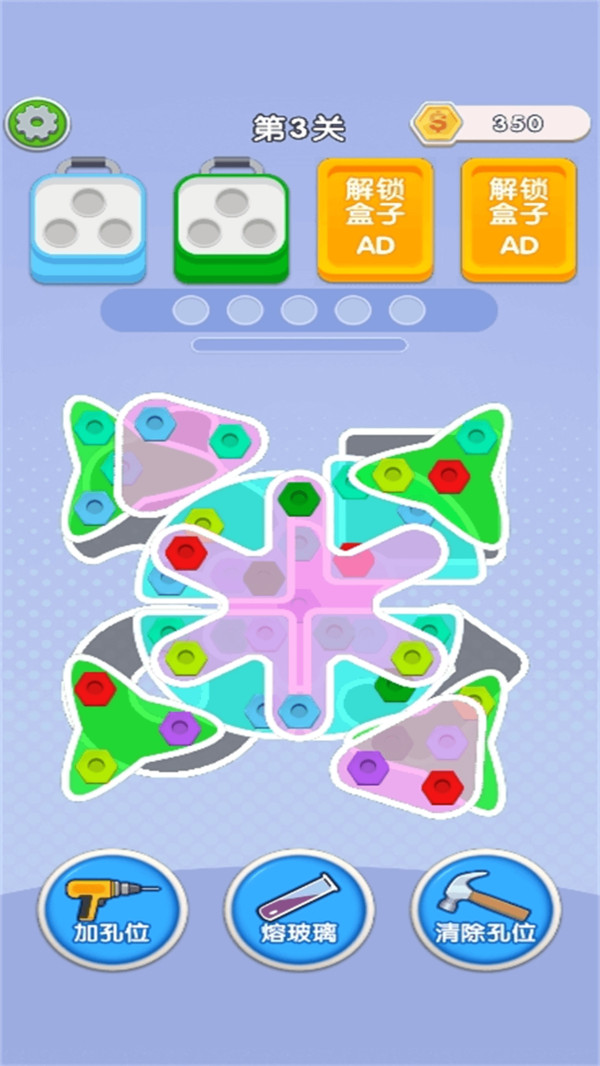Unscrew the purple screw on the bottom-left green triangle

(180, 727)
